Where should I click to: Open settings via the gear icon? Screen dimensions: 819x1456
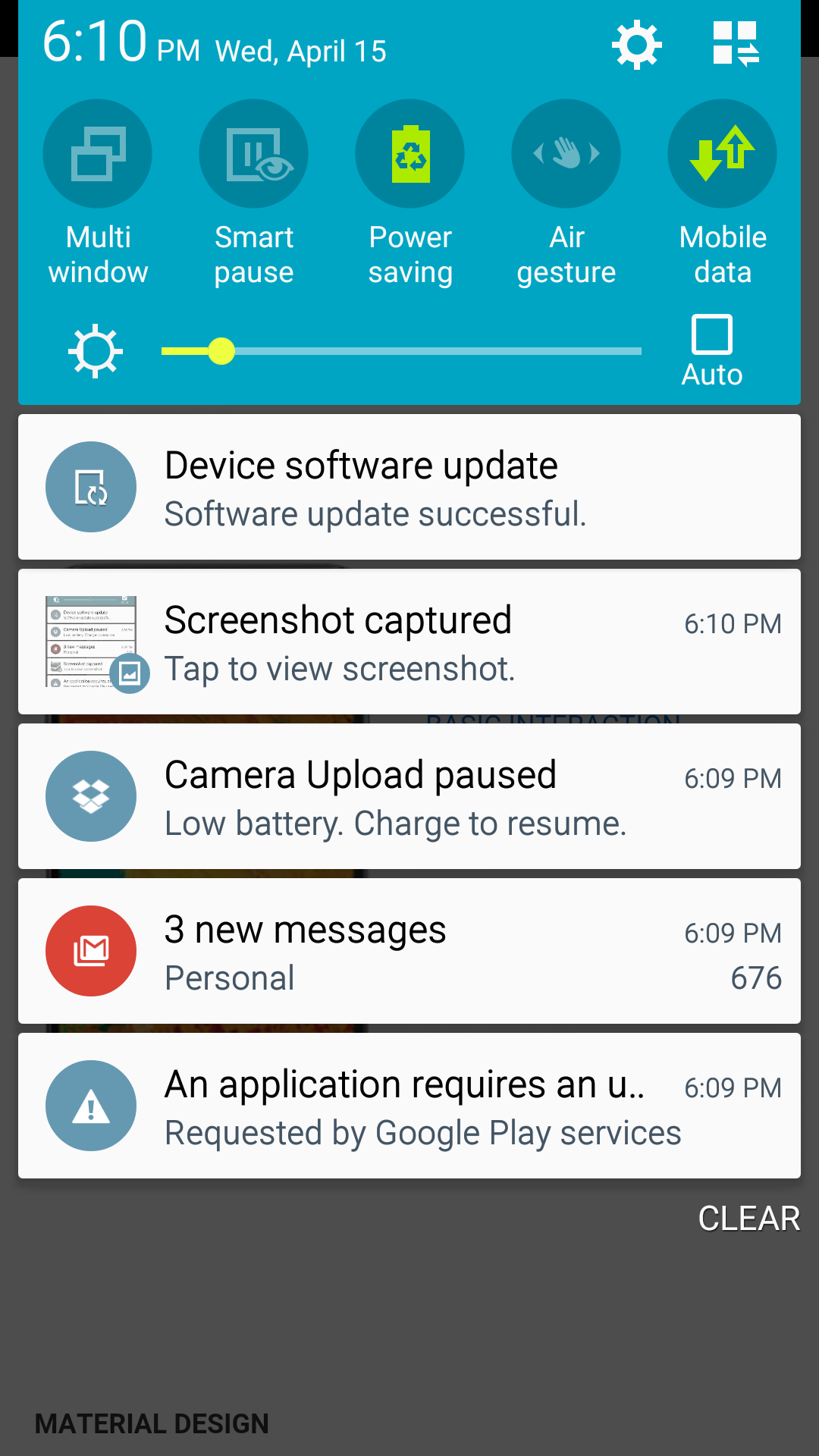(x=636, y=45)
